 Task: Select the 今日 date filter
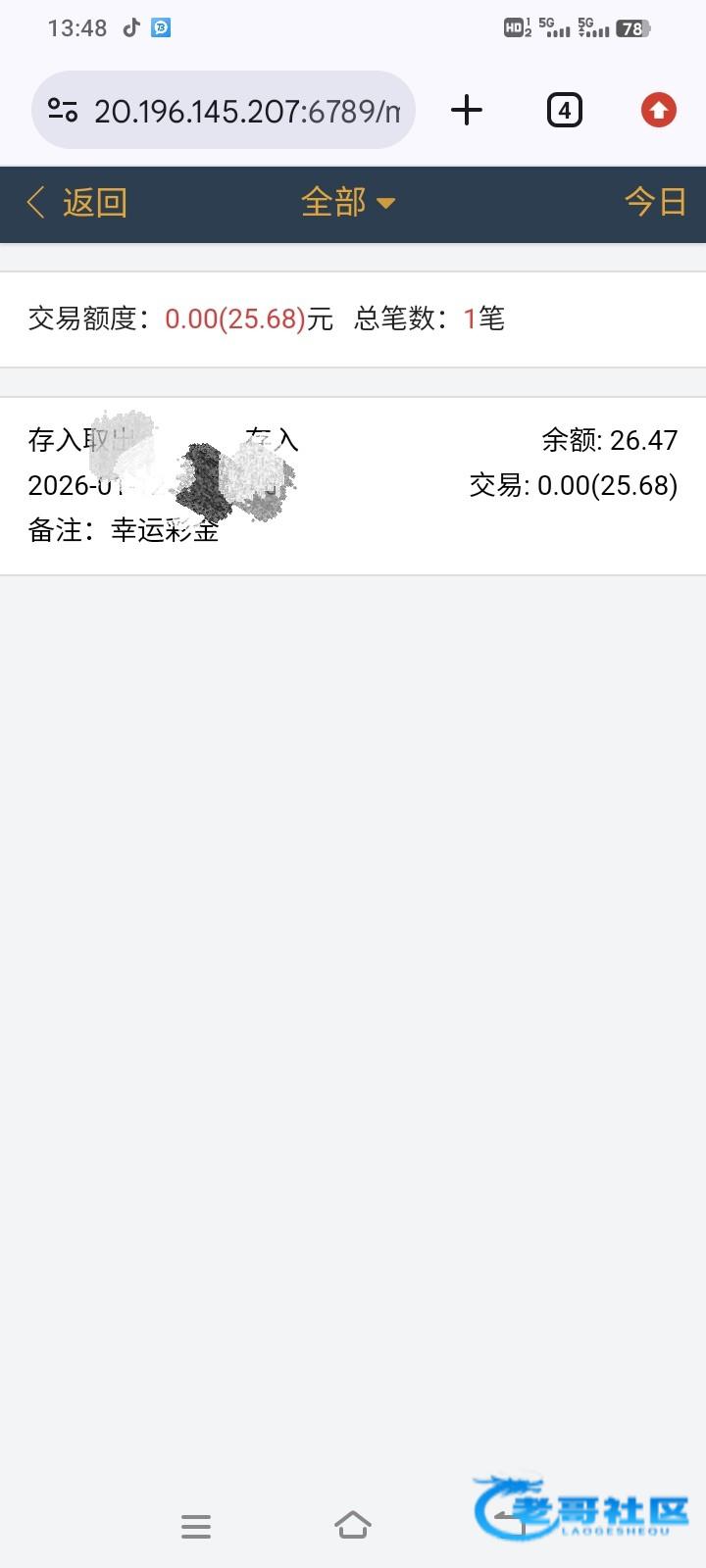[x=655, y=203]
